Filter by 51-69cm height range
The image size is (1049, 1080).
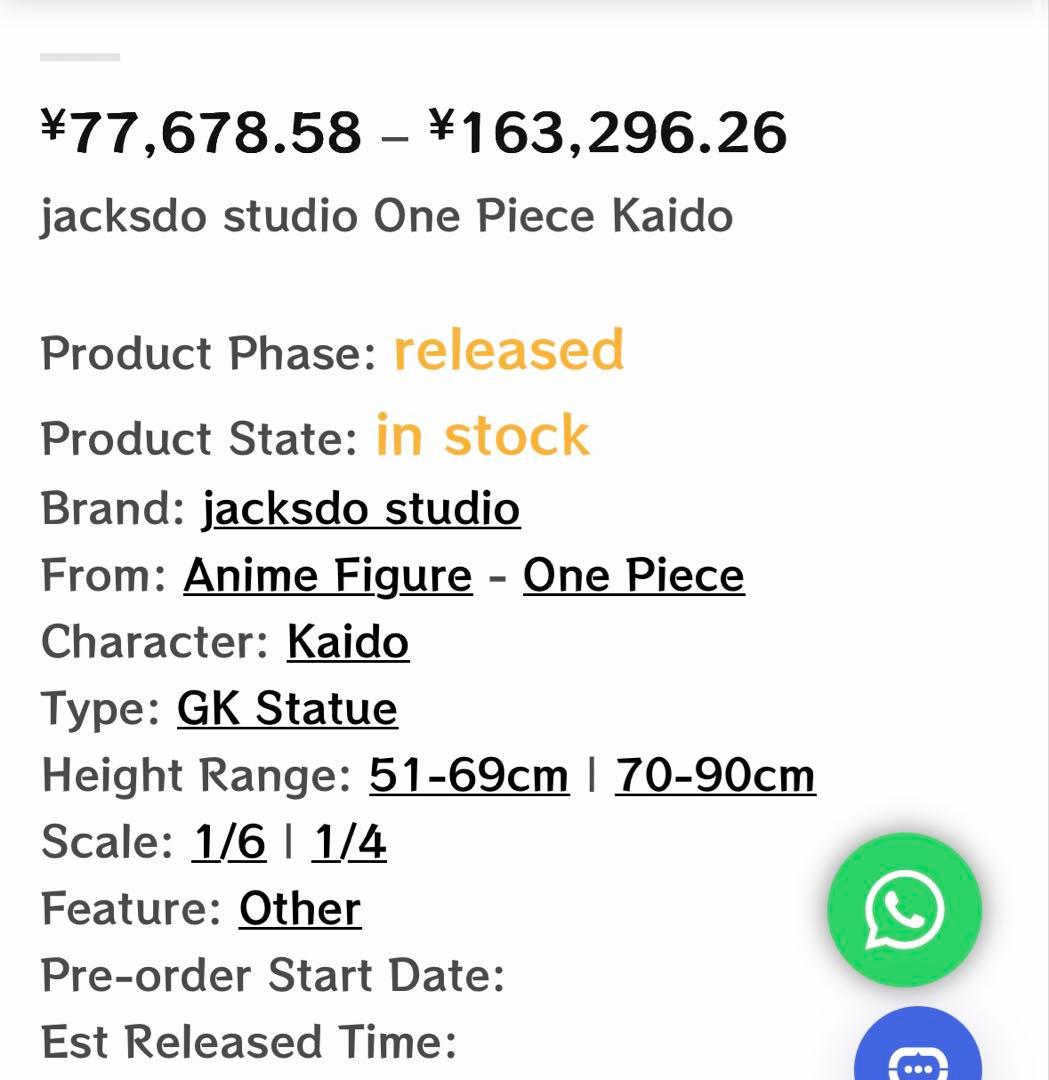pos(468,775)
